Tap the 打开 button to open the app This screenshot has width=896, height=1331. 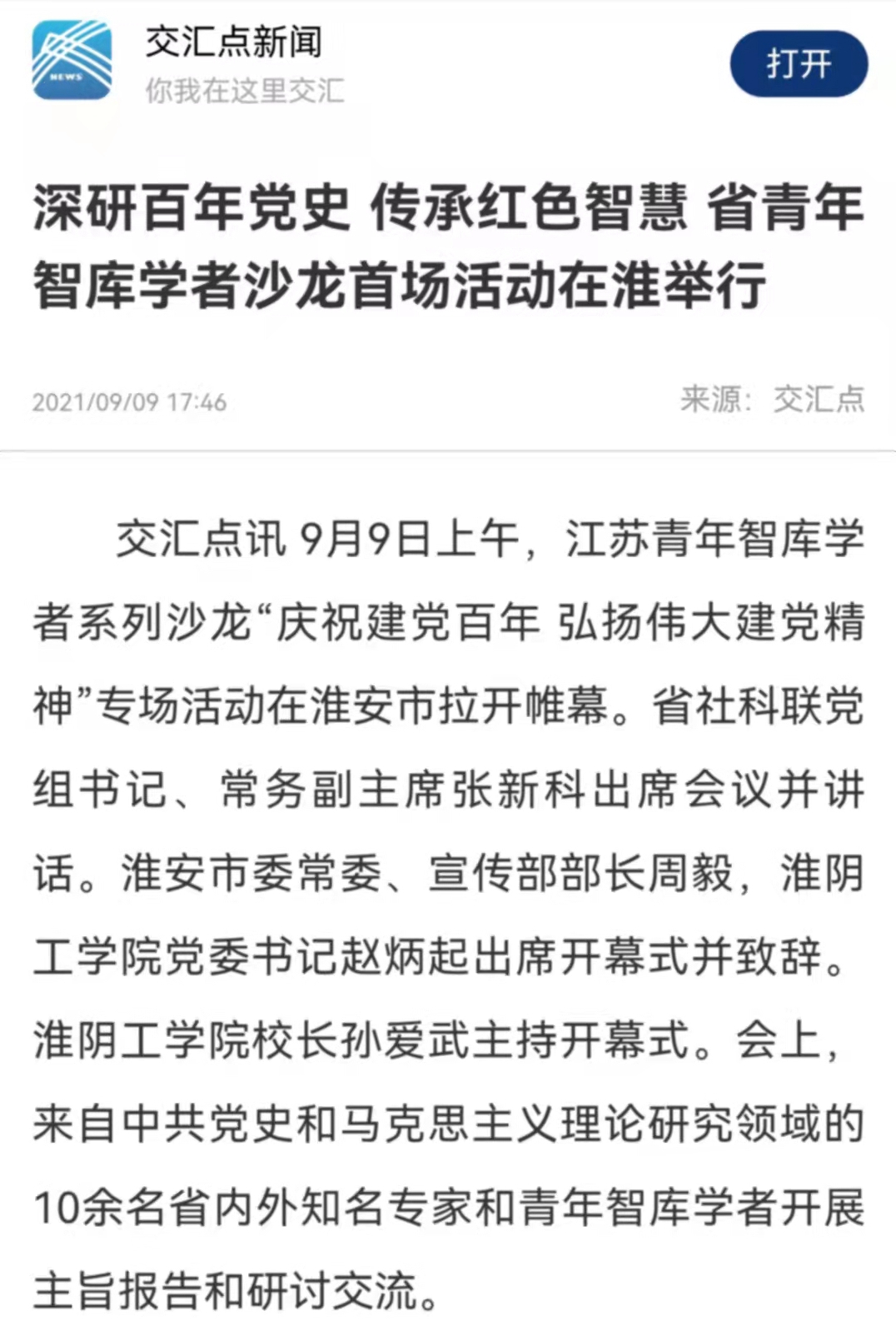(798, 64)
